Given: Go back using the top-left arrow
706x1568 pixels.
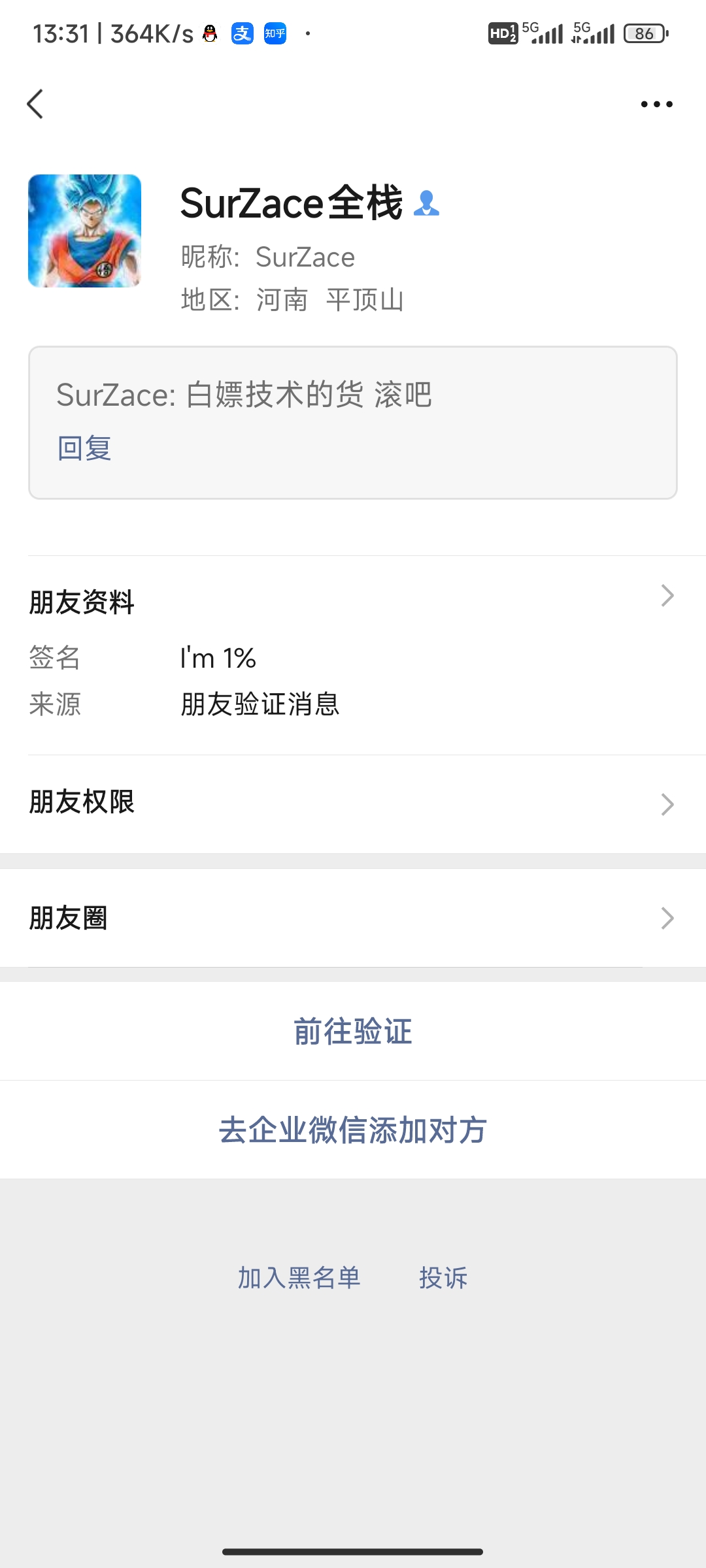Looking at the screenshot, I should tap(35, 104).
